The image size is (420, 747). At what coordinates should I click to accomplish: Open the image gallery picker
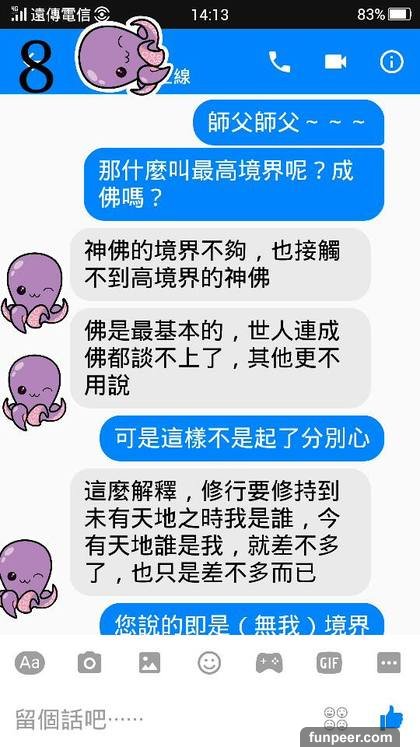click(150, 663)
